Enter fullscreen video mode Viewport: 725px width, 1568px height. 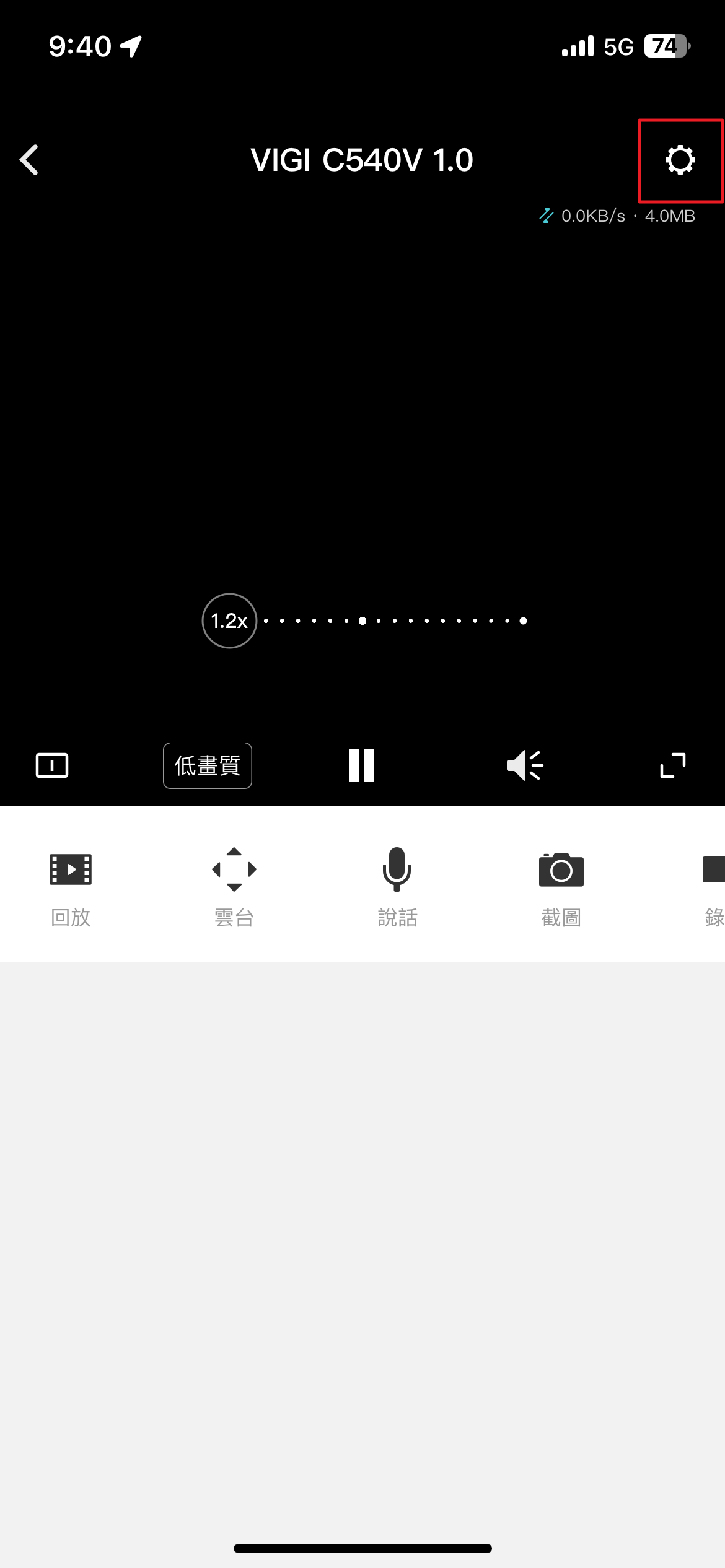click(x=672, y=765)
